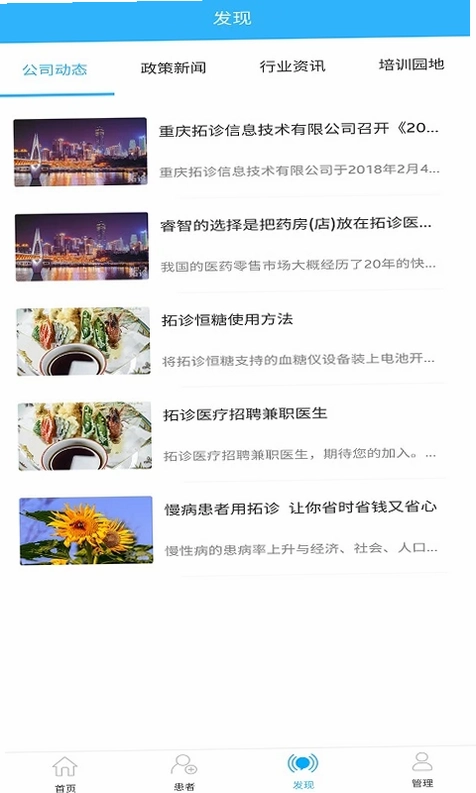Tap the 公司动态 tab

click(x=55, y=69)
